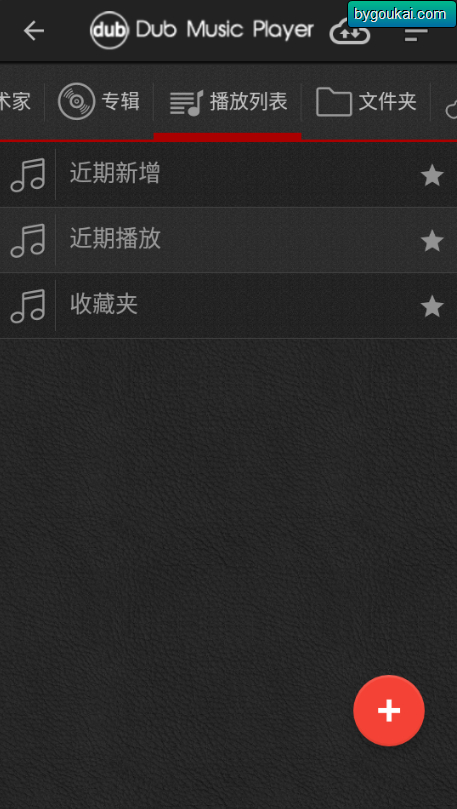Open the sort menu icon
Screen dimensions: 457x809
[x=416, y=34]
